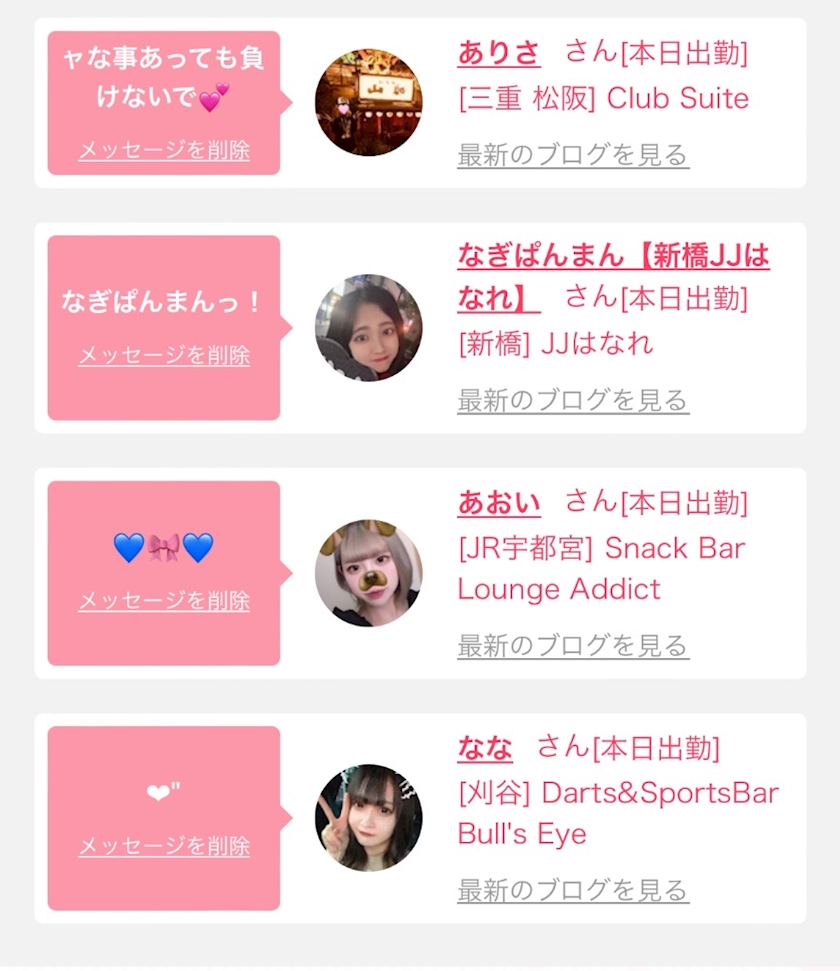The image size is (840, 971).
Task: Tap あおい's profile photo
Action: click(x=368, y=573)
